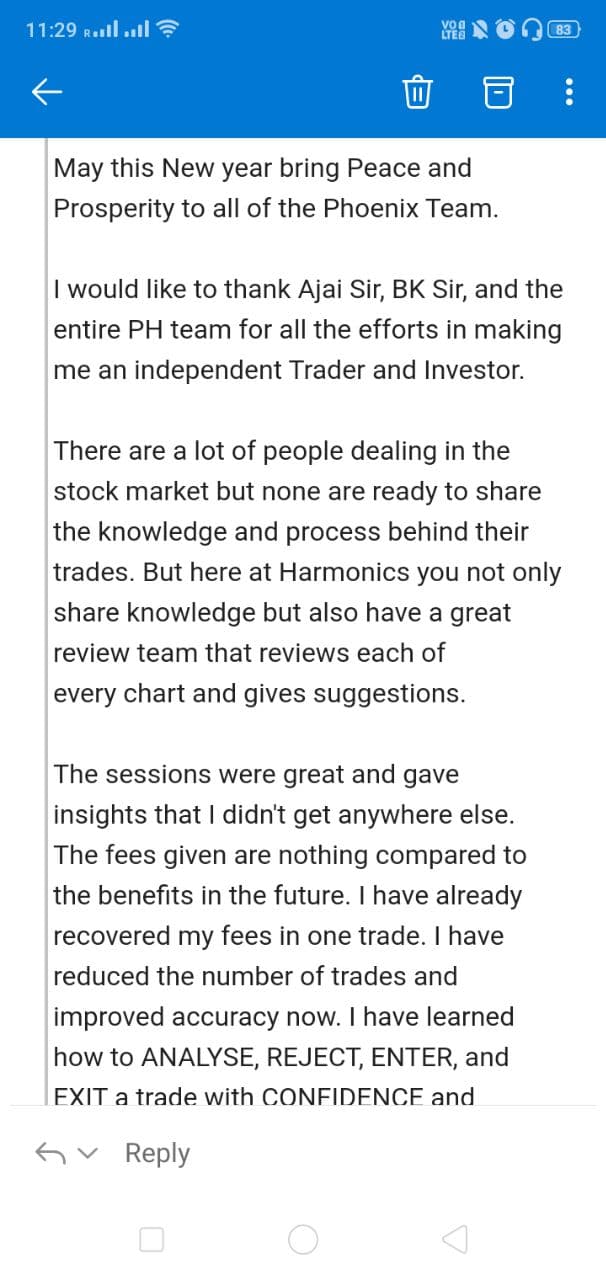Screen dimensions: 606x1280
Task: Tap Reply to answer this email
Action: point(157,1153)
